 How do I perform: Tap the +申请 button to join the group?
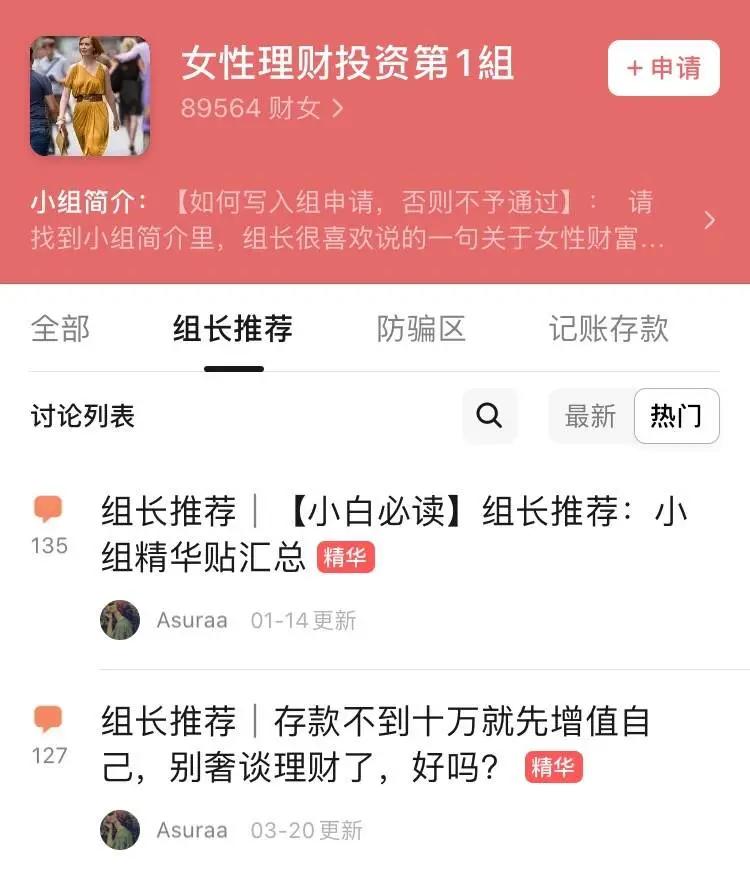pyautogui.click(x=661, y=68)
